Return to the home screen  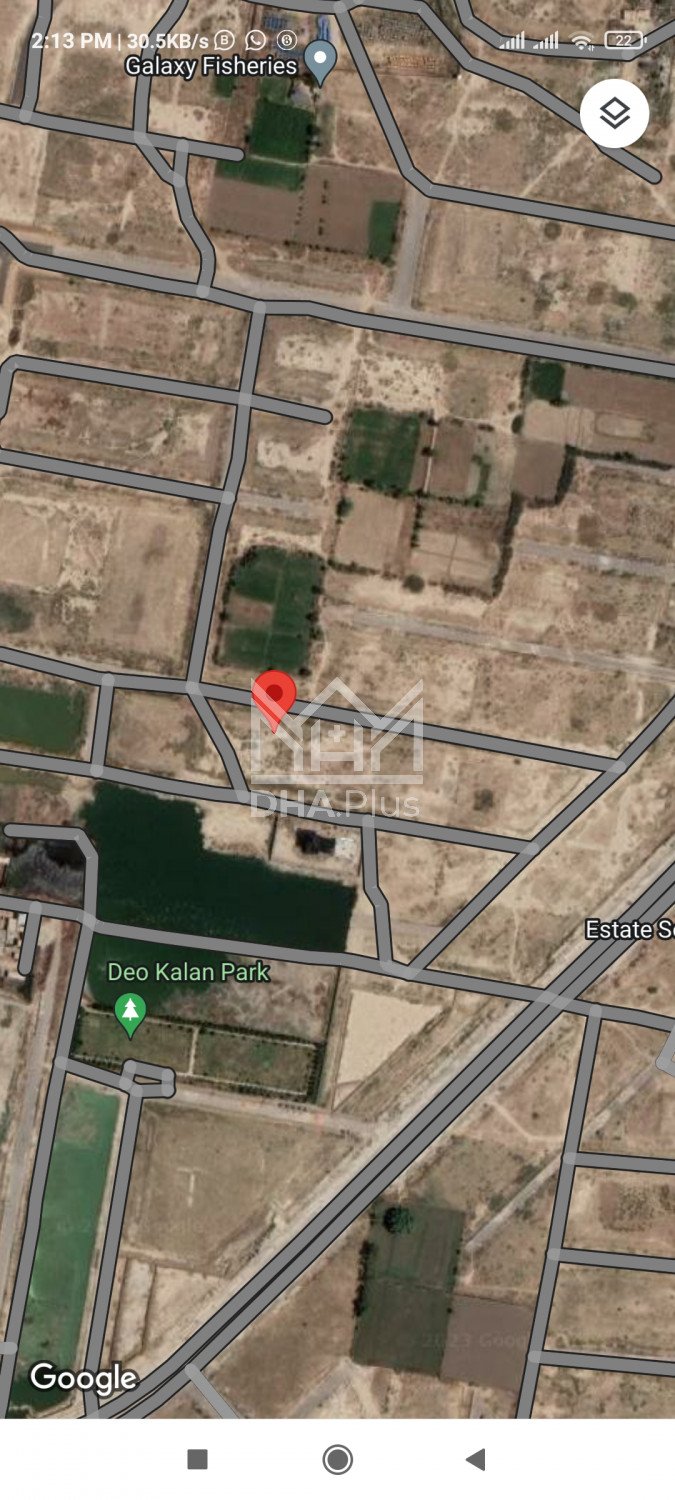(338, 1459)
